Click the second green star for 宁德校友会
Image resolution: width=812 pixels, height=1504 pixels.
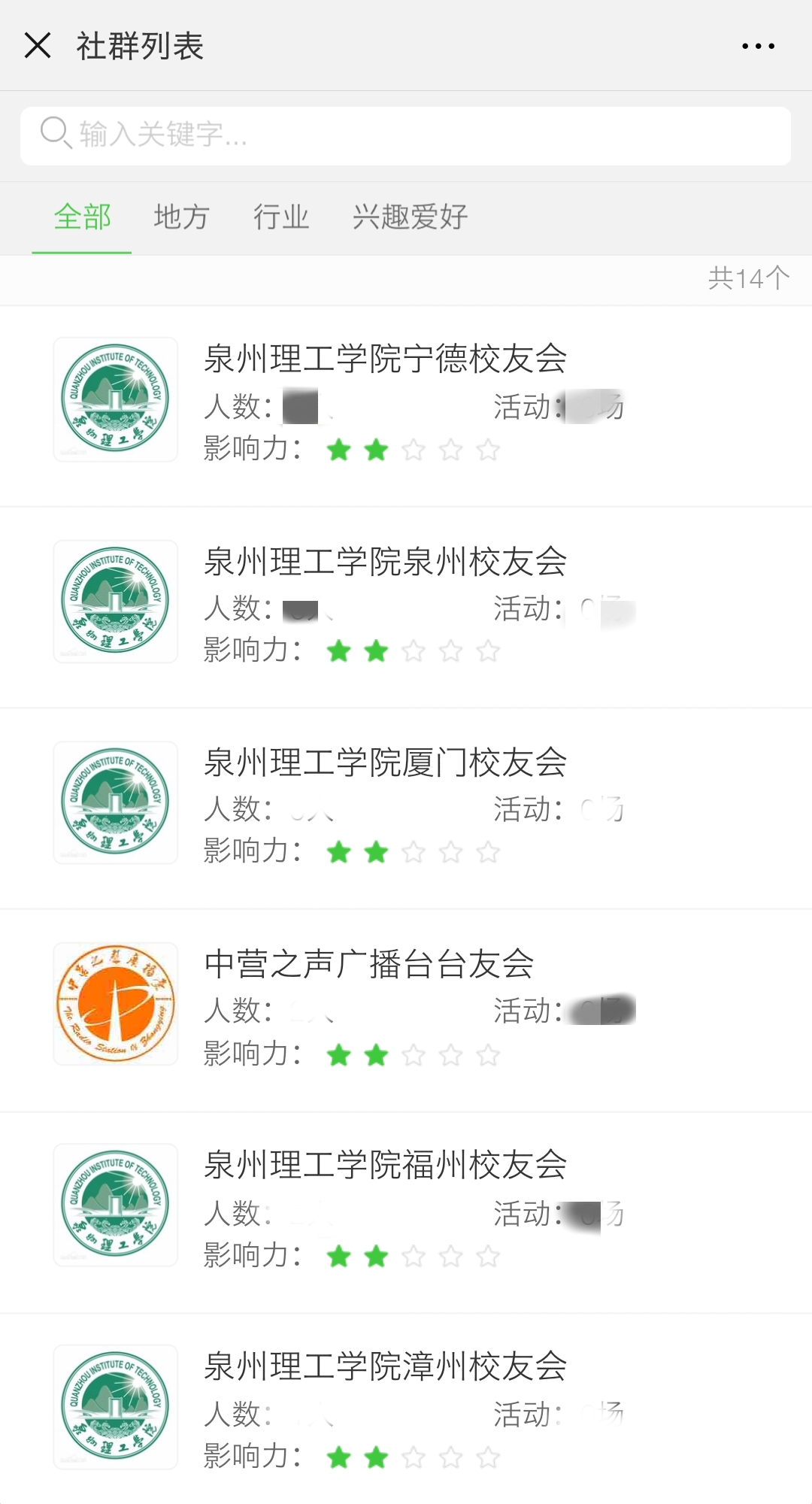click(376, 449)
